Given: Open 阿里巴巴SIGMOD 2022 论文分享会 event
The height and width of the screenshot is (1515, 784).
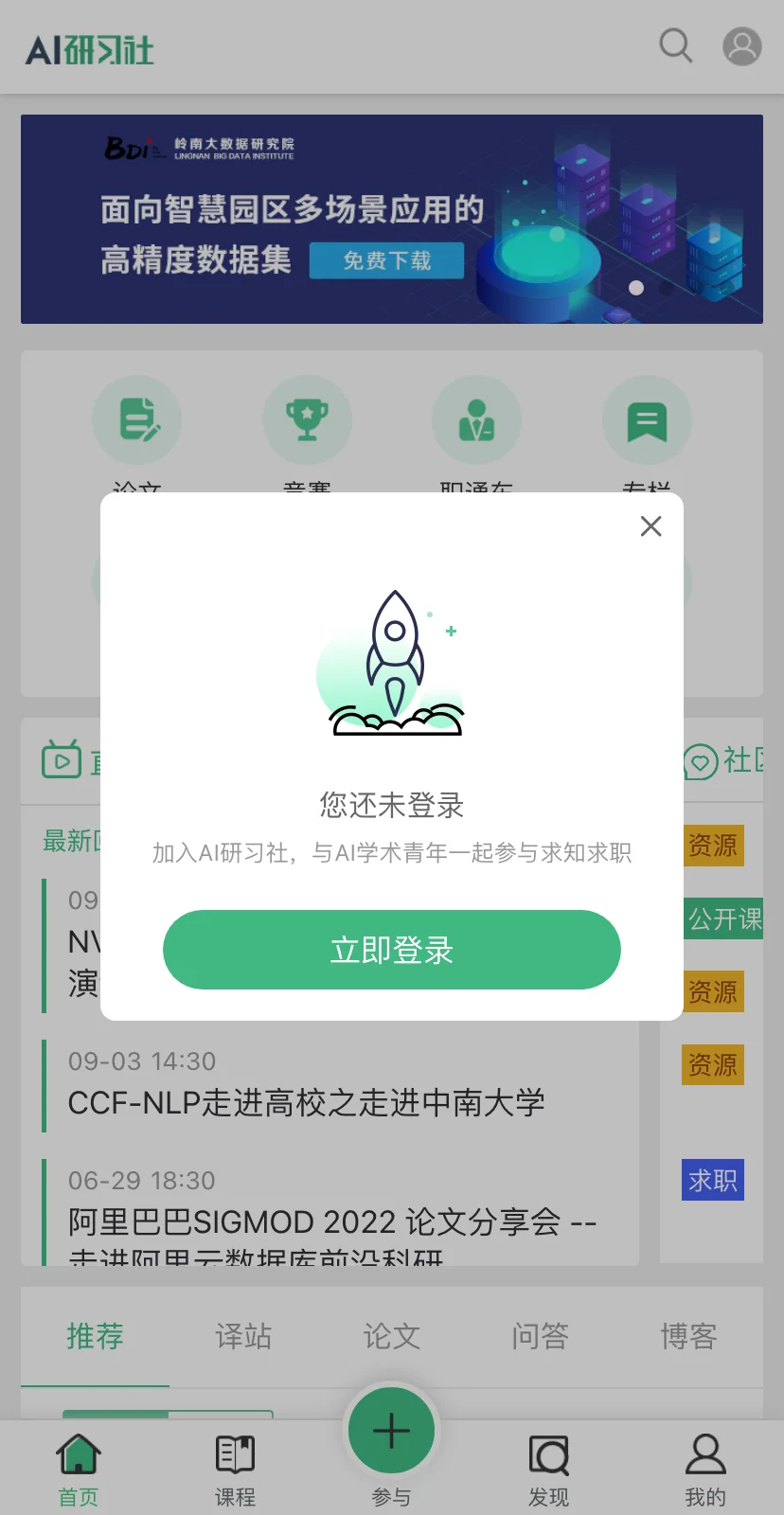Looking at the screenshot, I should click(331, 1221).
